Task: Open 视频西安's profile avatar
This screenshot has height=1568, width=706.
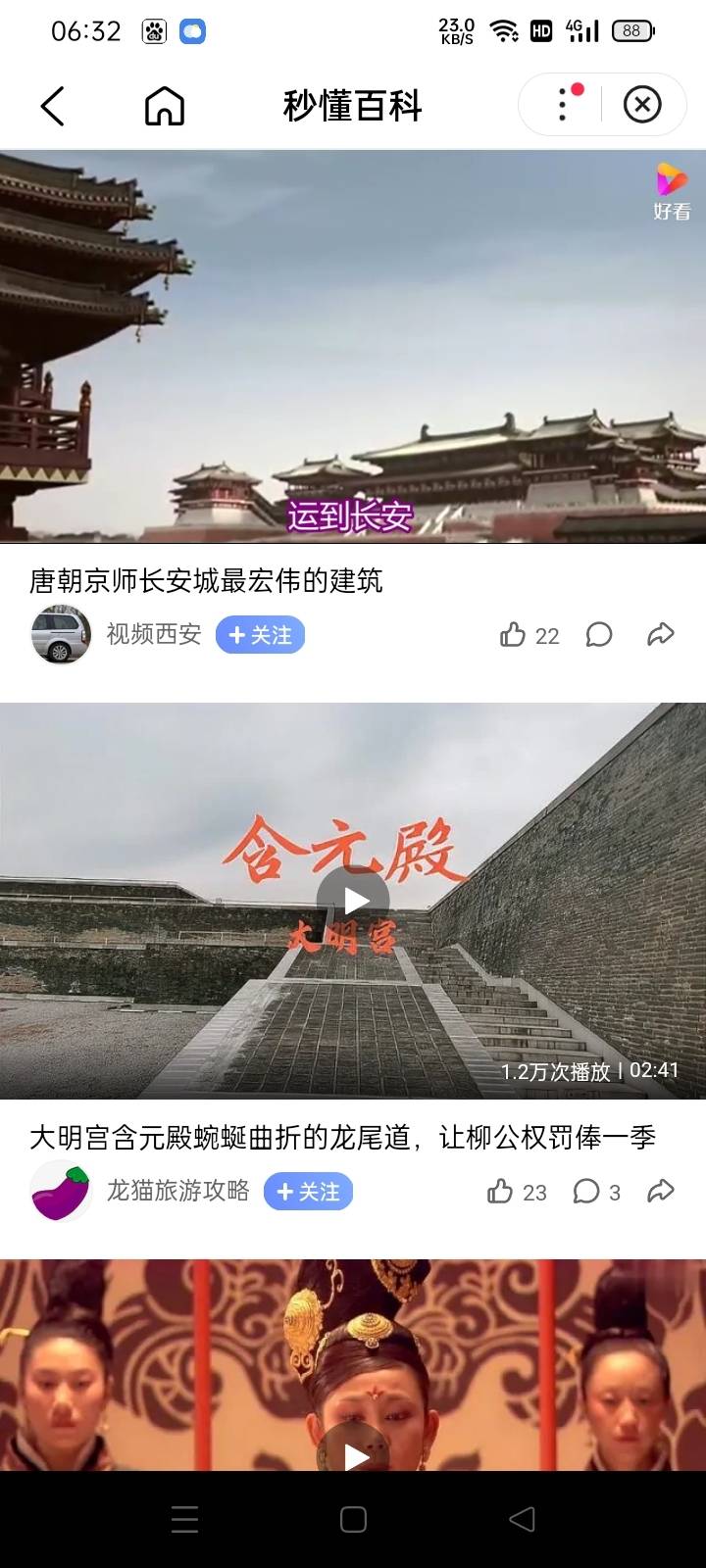Action: pos(61,635)
